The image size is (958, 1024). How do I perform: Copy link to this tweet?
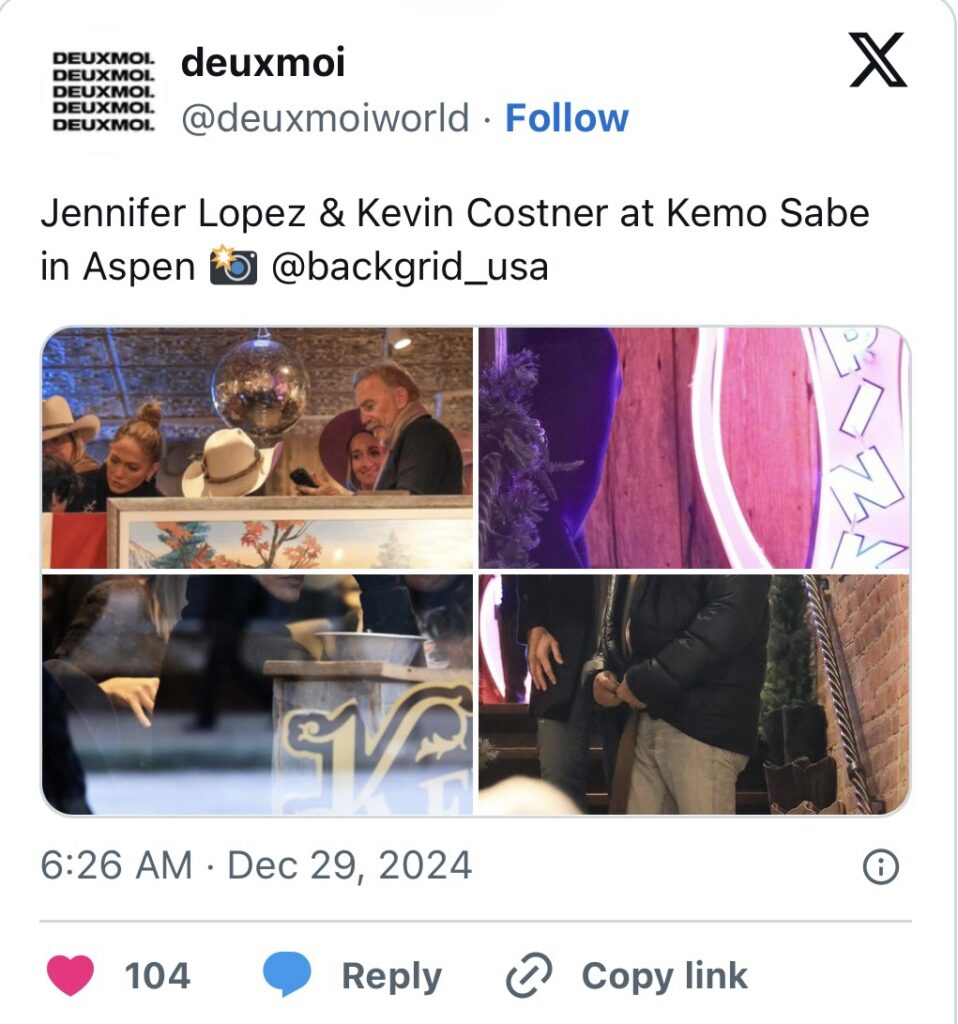(x=627, y=976)
